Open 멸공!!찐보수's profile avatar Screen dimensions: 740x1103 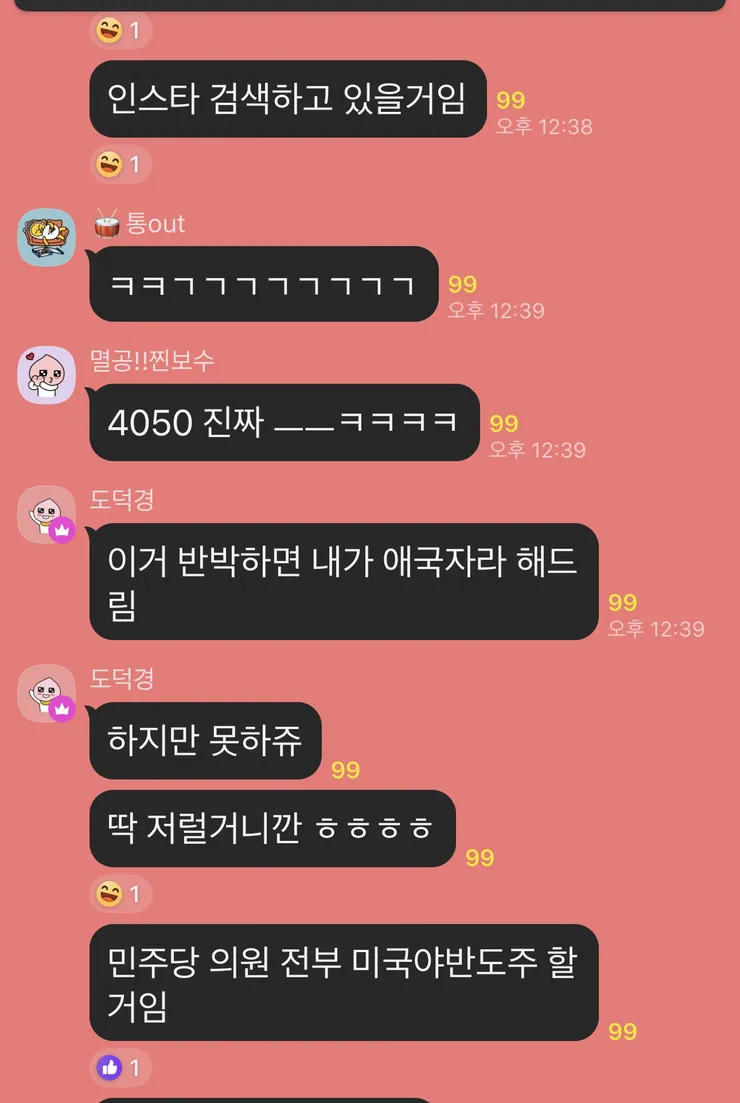tap(46, 375)
